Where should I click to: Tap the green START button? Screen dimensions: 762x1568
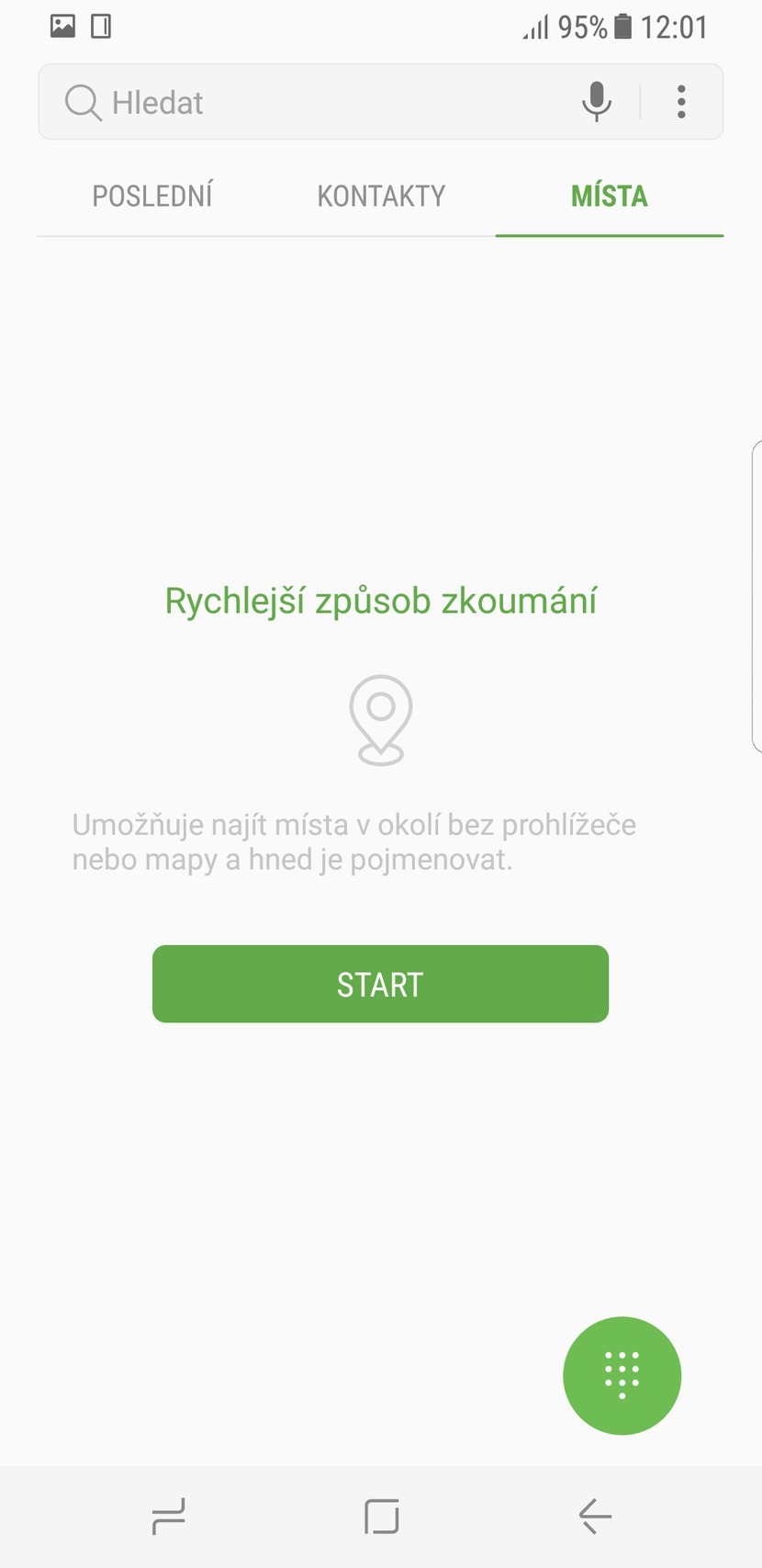380,984
